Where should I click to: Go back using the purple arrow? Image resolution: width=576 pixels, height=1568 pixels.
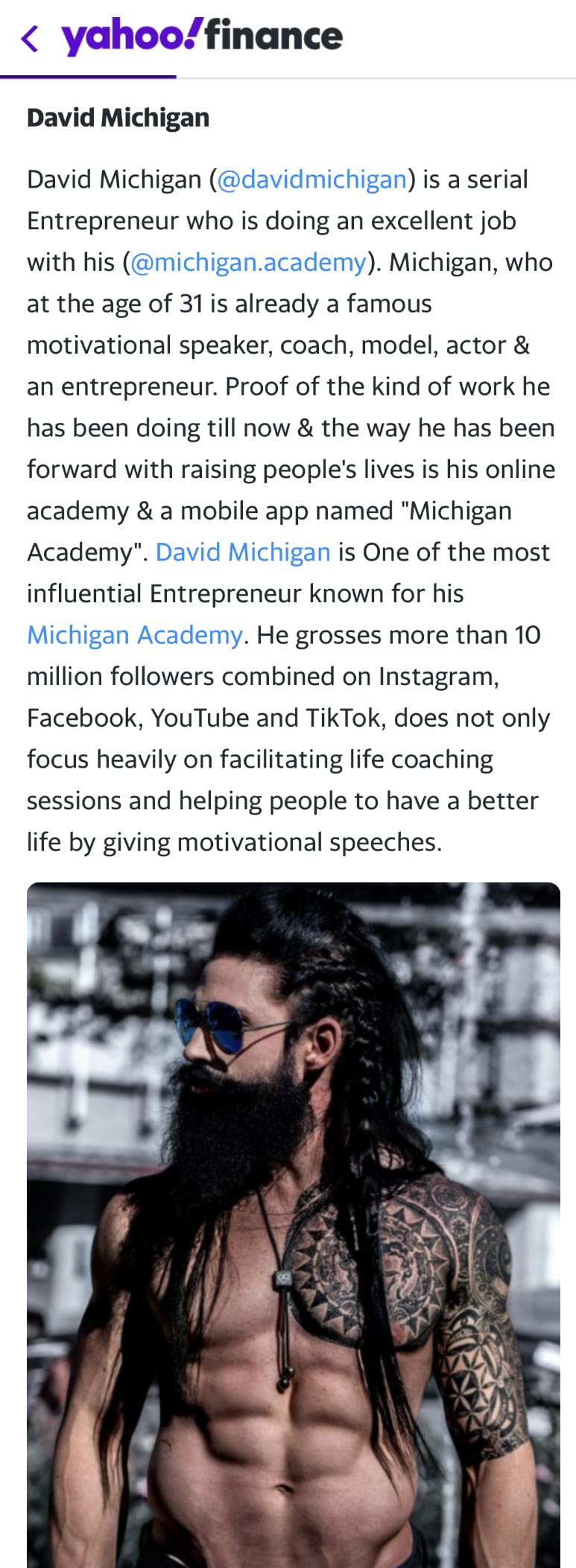31,38
